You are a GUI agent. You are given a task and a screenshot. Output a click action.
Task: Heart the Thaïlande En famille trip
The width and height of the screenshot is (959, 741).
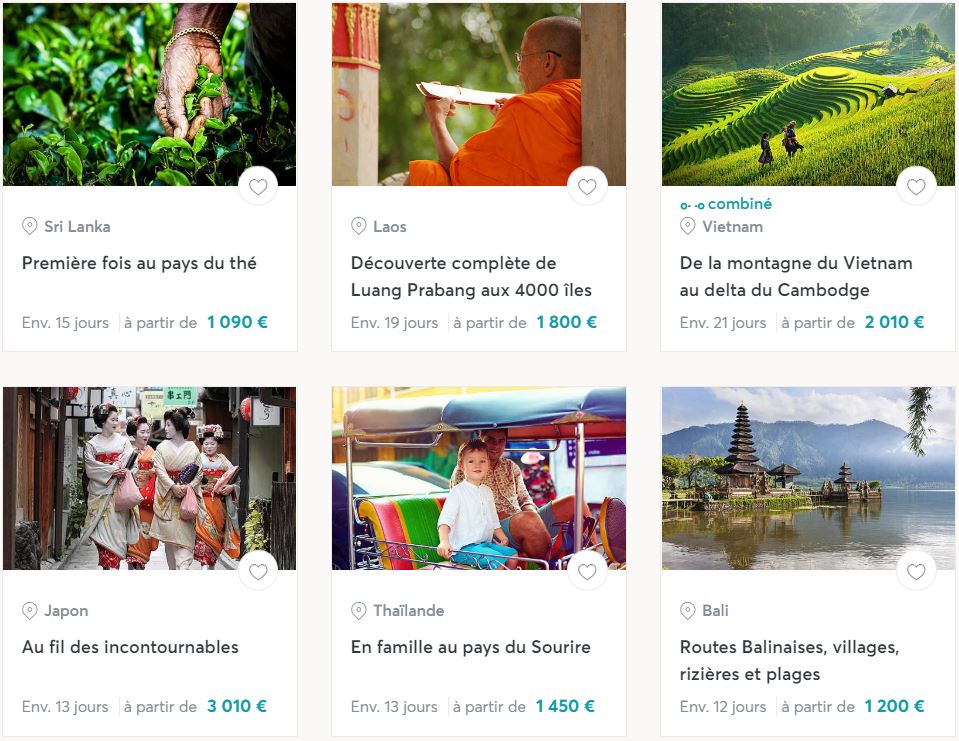point(587,571)
